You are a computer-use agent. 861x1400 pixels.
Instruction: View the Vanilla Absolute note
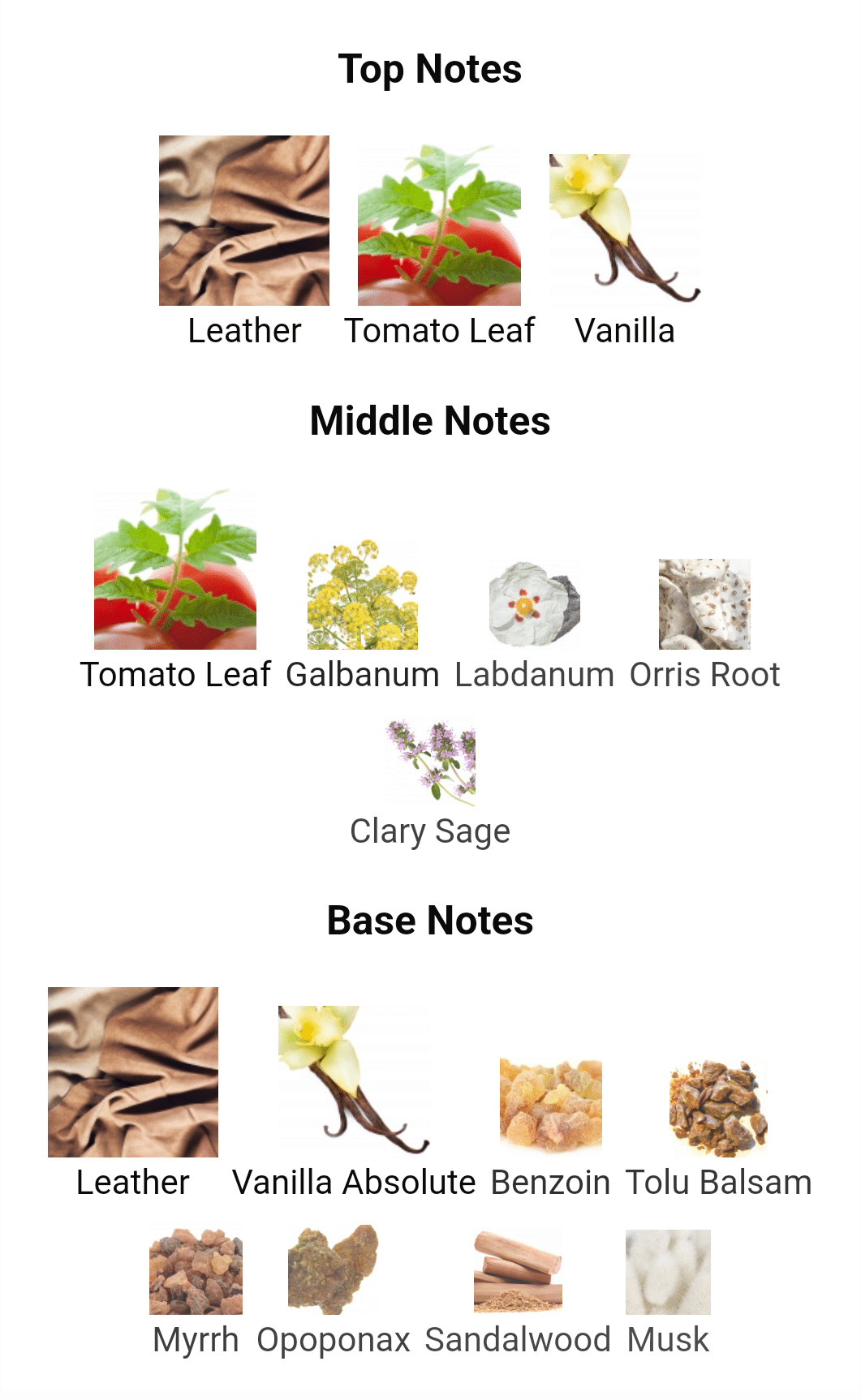click(354, 1102)
